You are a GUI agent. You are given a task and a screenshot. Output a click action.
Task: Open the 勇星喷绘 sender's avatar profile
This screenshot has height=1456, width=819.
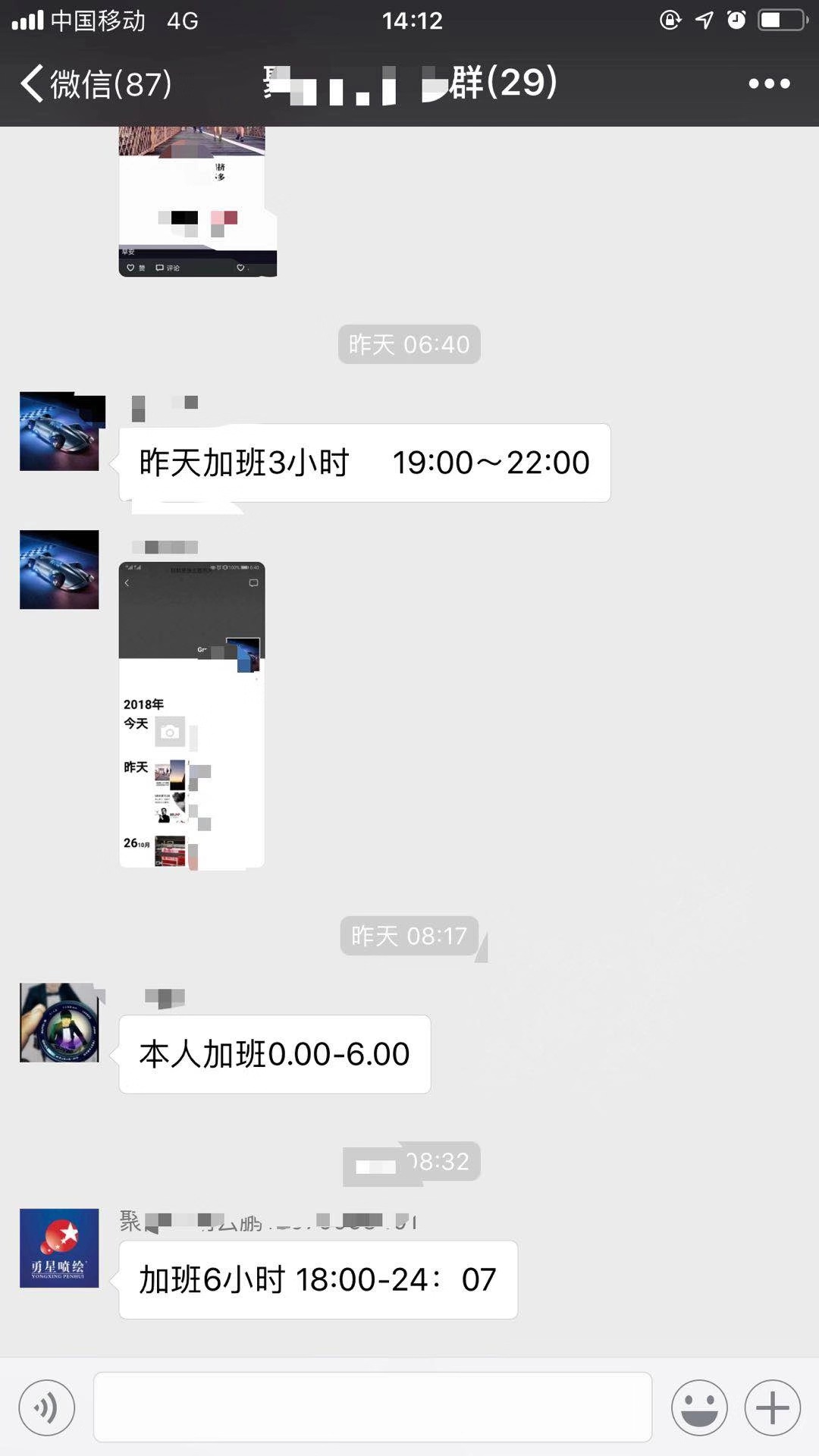[x=59, y=1248]
